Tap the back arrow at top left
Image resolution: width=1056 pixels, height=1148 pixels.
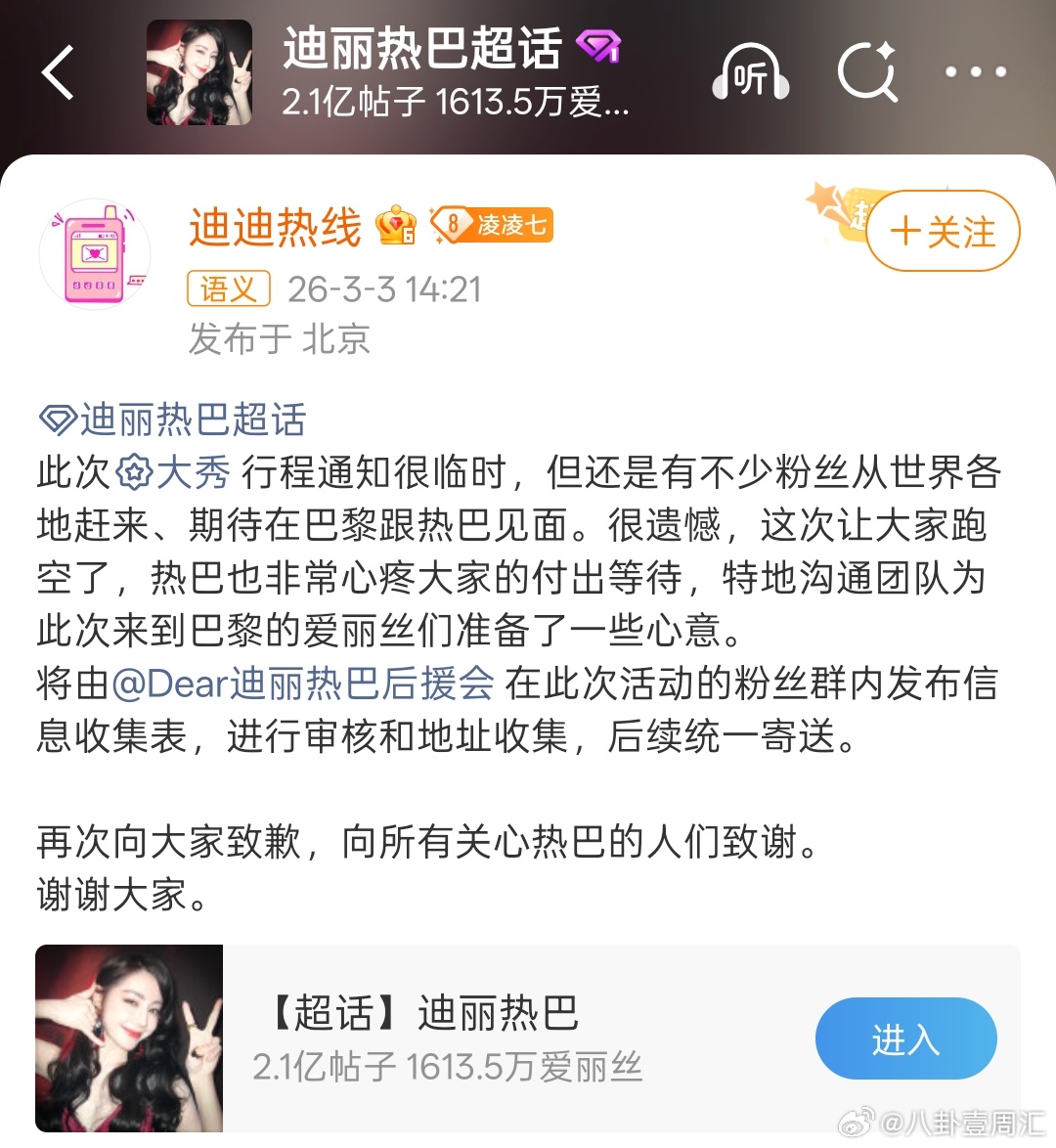[x=59, y=74]
